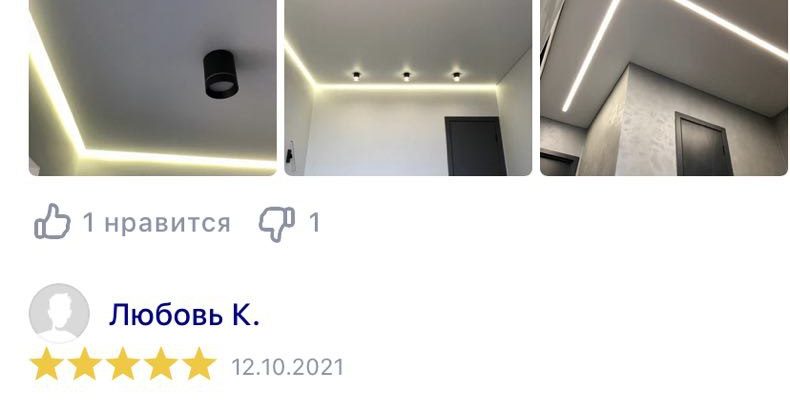
Task: Like the review with thumbs up
Action: pos(52,222)
